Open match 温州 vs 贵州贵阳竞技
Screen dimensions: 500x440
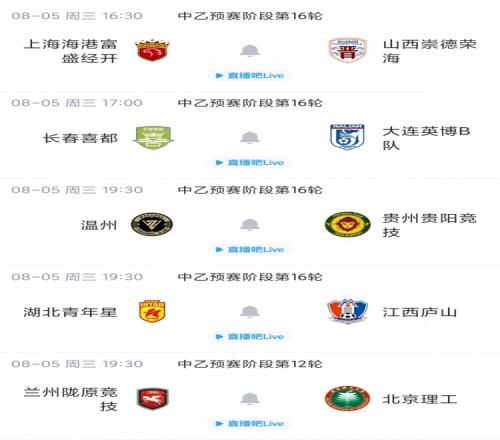(x=250, y=222)
